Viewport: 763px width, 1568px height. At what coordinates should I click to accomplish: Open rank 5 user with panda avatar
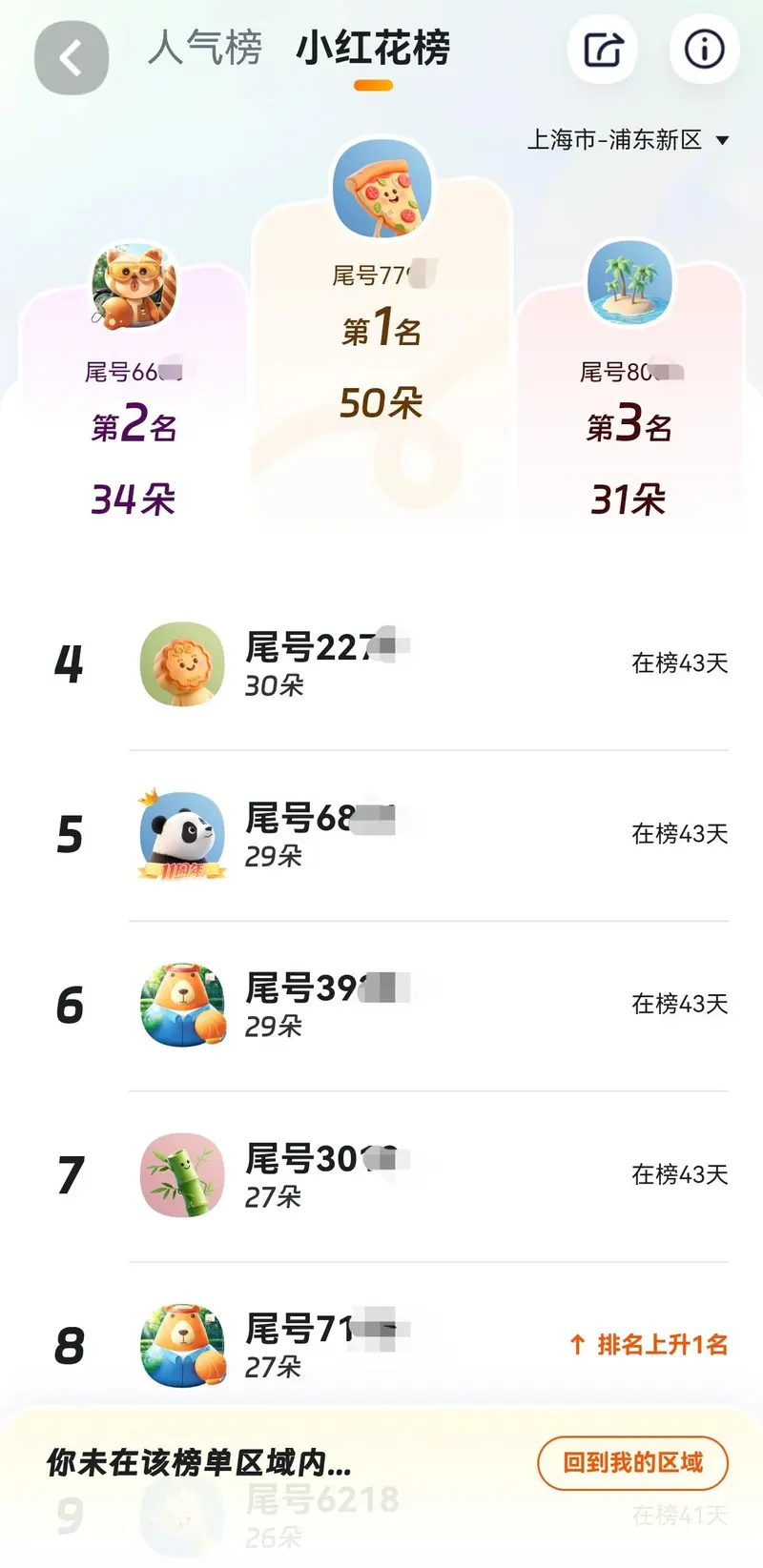tap(381, 835)
